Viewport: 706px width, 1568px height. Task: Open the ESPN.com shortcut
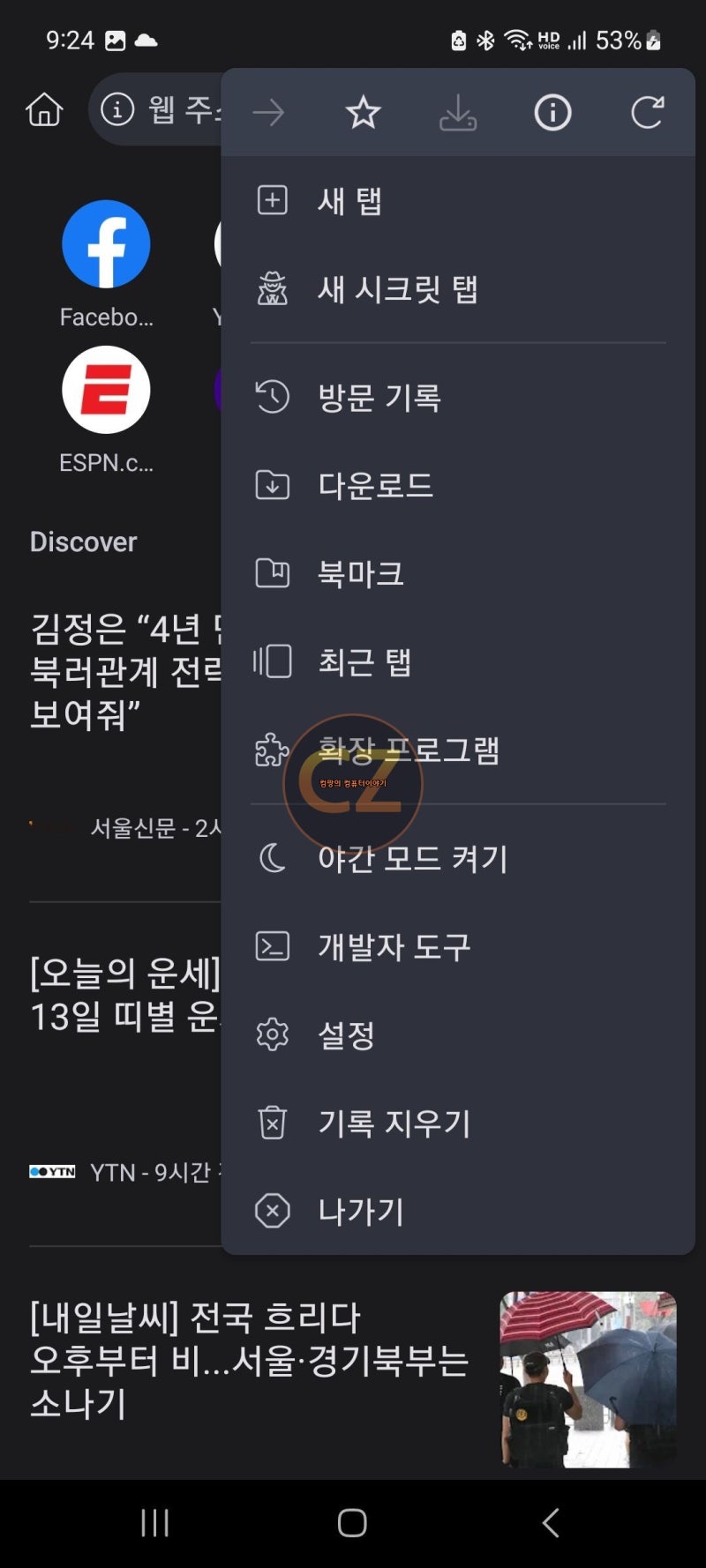(106, 390)
